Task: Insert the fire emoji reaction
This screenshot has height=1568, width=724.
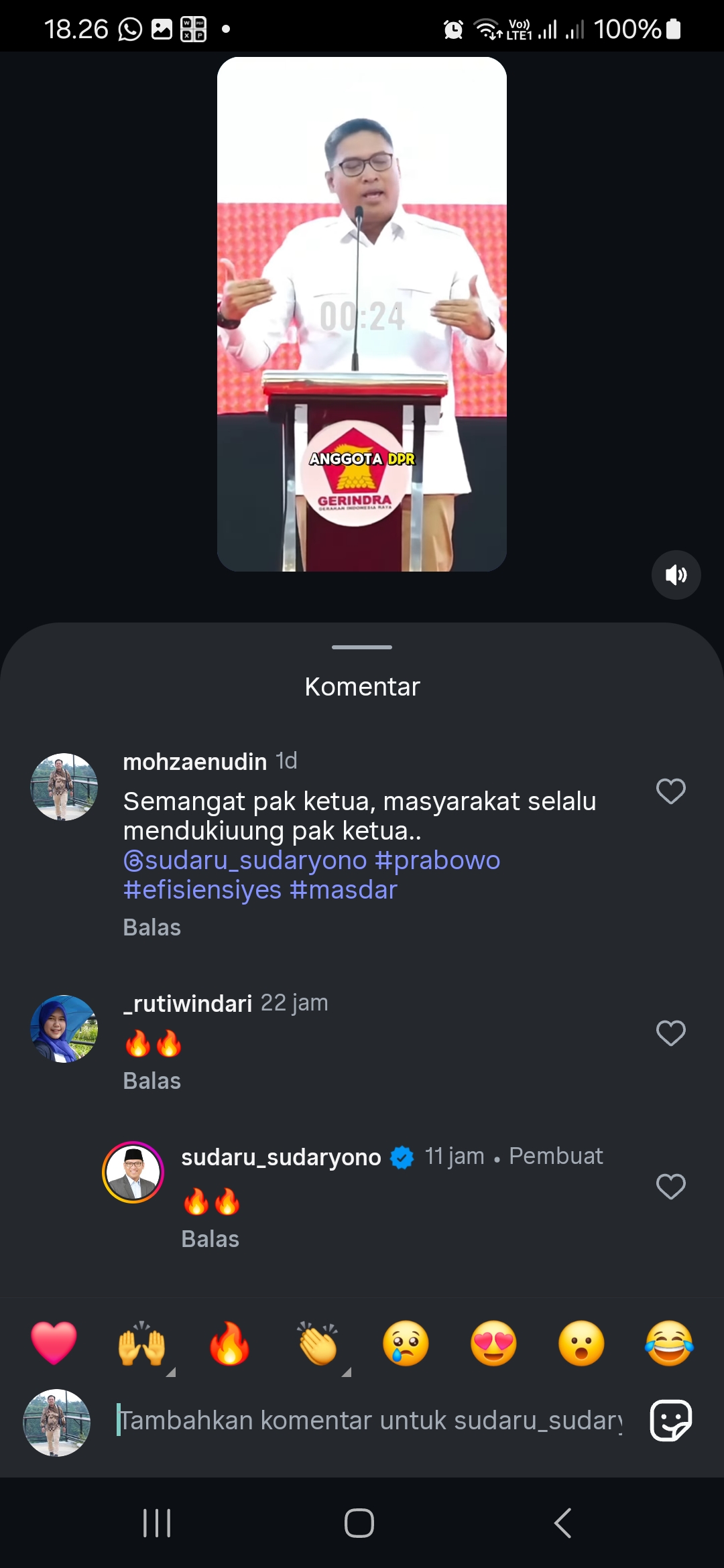Action: (x=229, y=1343)
